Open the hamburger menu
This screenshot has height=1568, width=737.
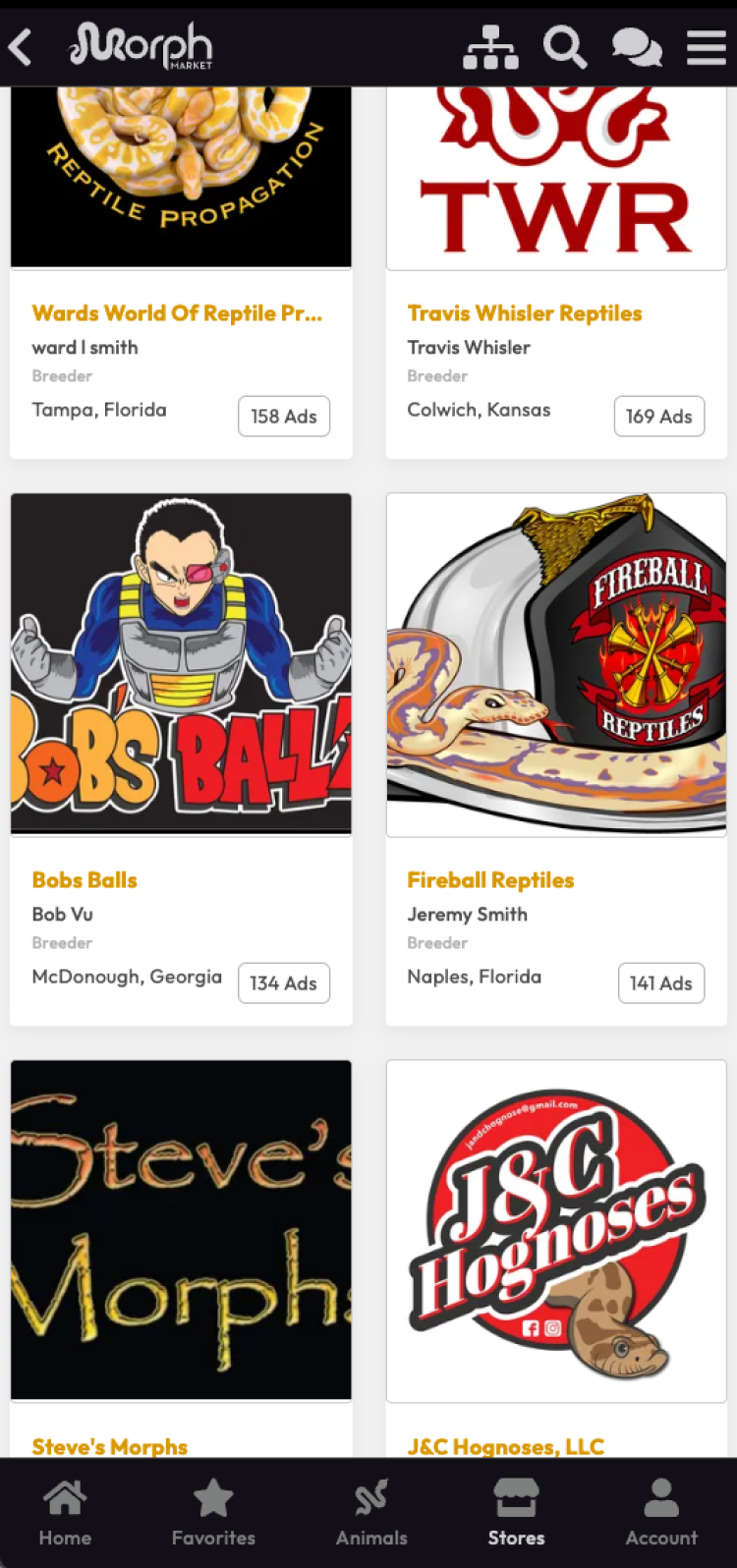(x=706, y=46)
